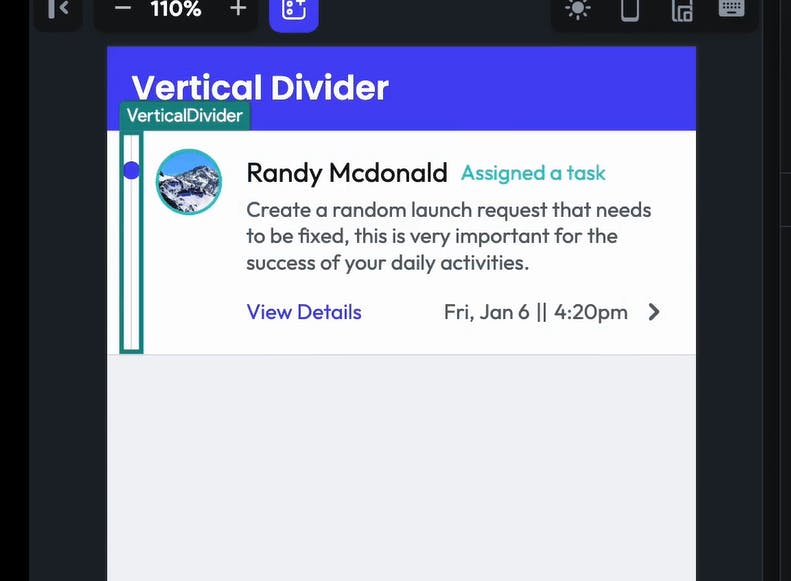Image resolution: width=791 pixels, height=581 pixels.
Task: Show the on-screen keyboard preview
Action: pyautogui.click(x=732, y=10)
